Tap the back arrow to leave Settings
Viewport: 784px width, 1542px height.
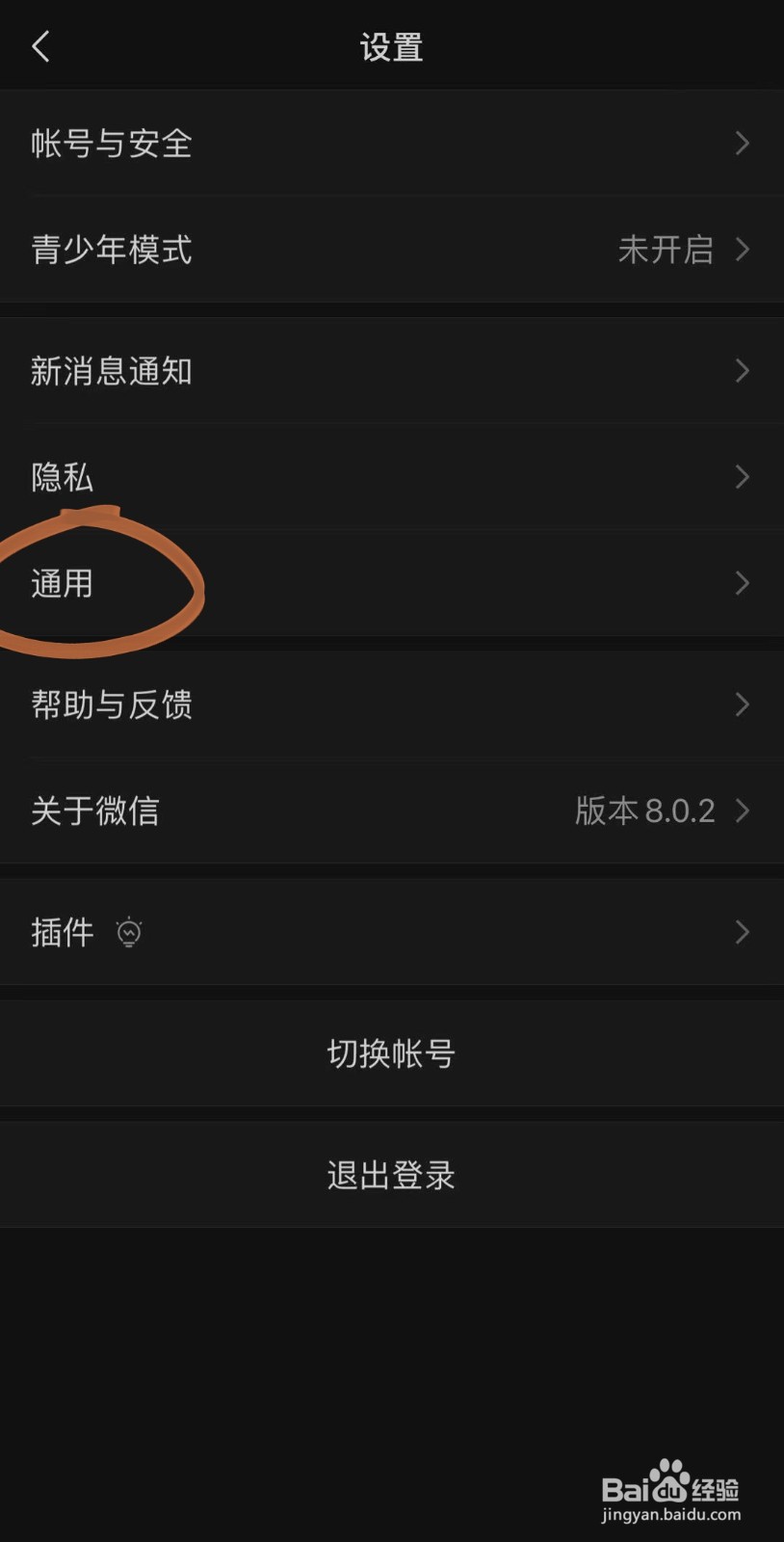(x=39, y=45)
